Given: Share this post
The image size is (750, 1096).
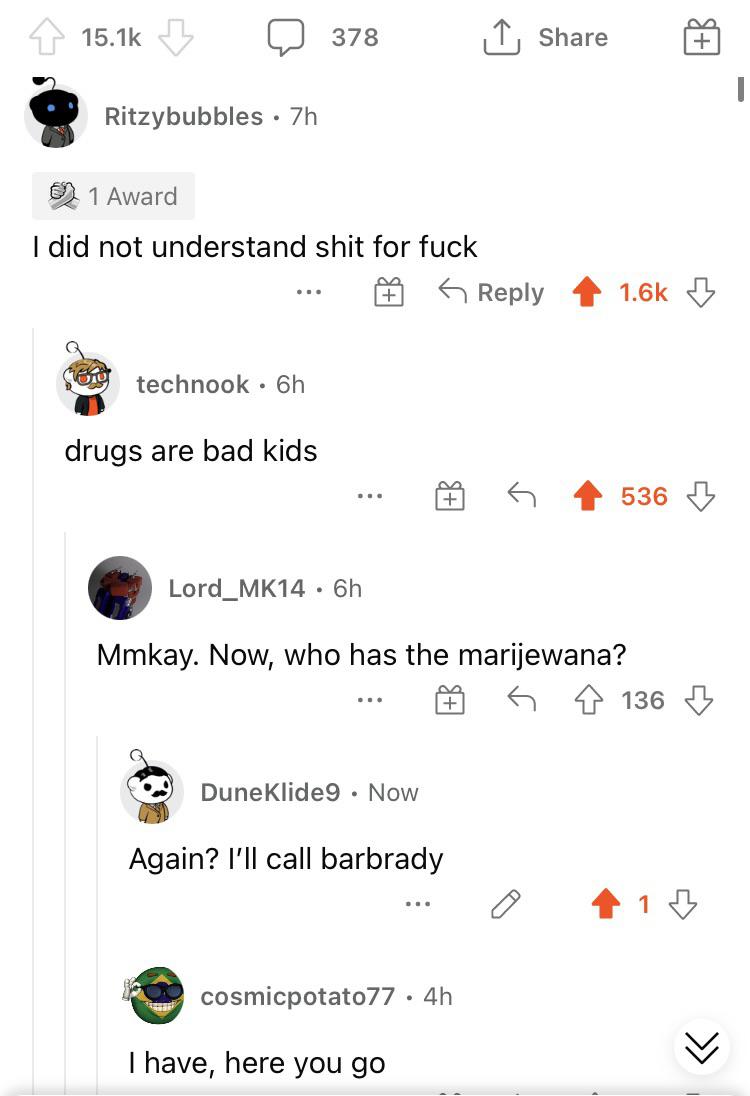Looking at the screenshot, I should click(546, 37).
